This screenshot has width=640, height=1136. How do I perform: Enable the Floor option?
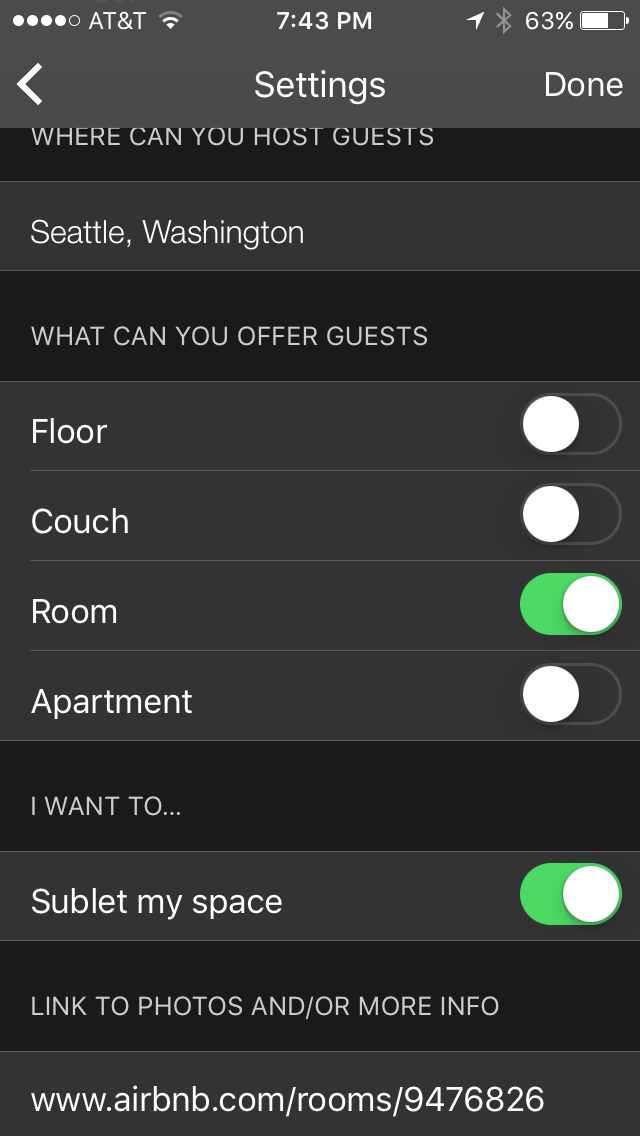pos(570,425)
